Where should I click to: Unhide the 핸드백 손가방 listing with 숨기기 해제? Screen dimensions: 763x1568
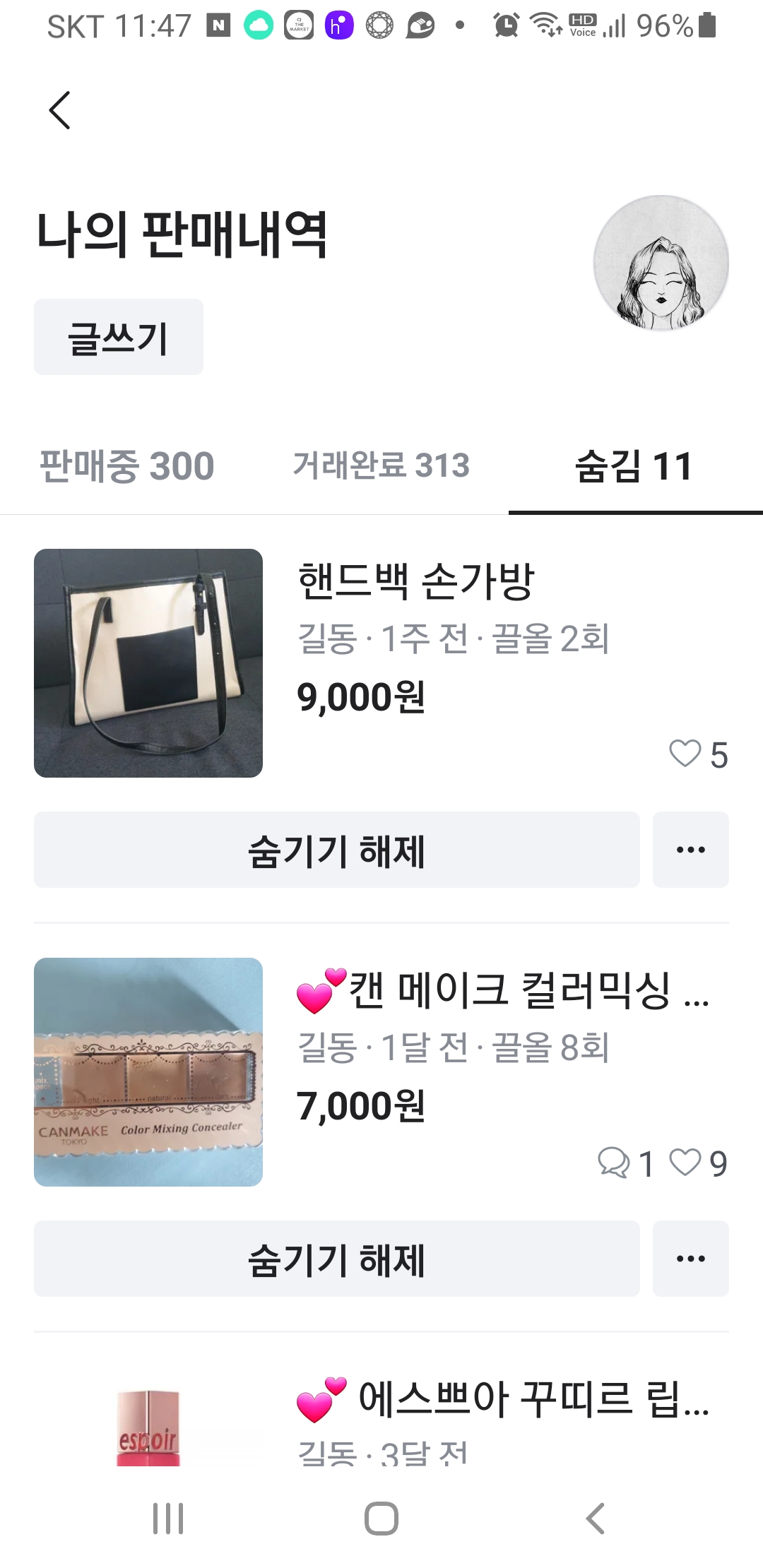[336, 850]
